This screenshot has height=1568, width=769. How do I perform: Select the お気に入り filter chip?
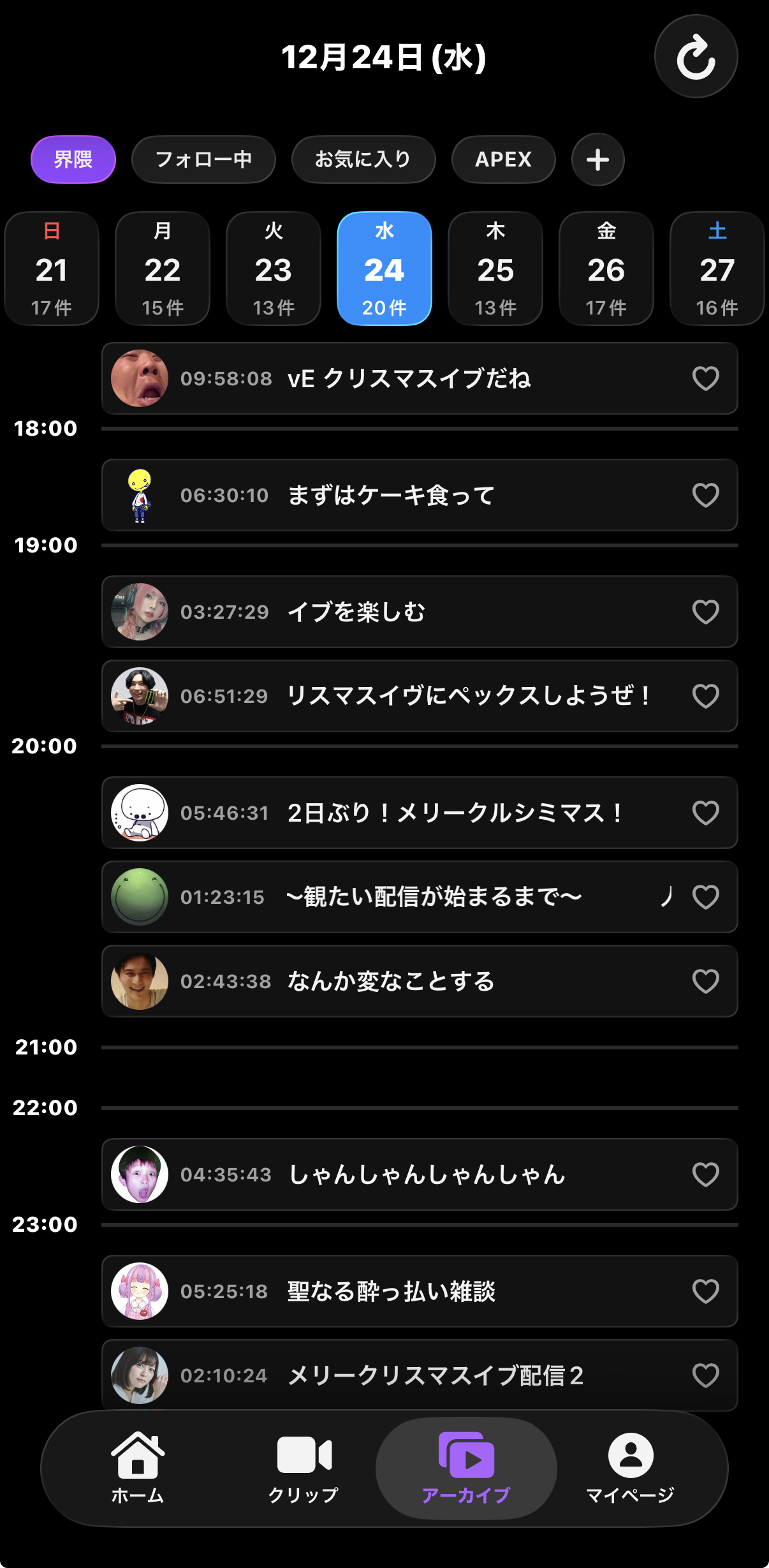[x=363, y=159]
